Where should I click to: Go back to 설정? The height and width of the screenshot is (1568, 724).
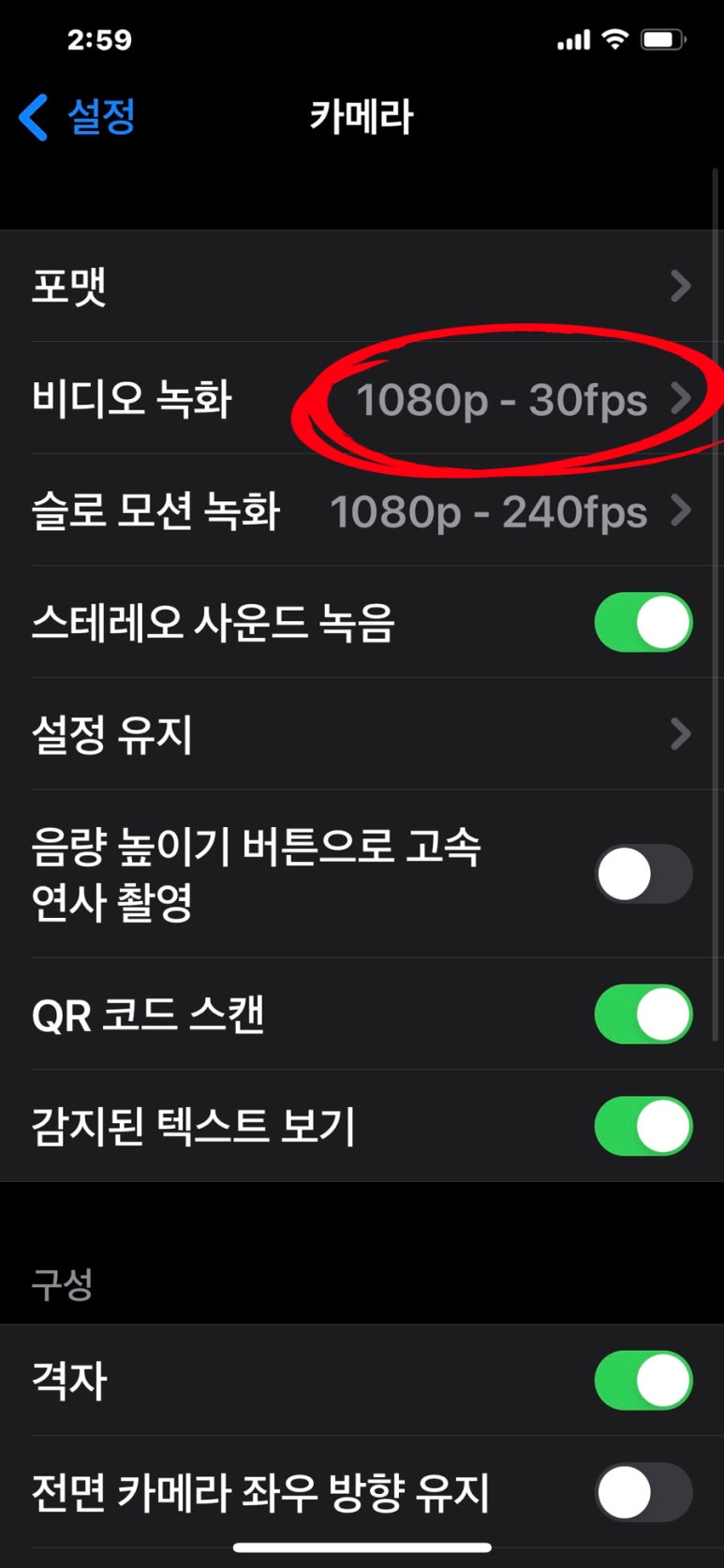tap(79, 118)
